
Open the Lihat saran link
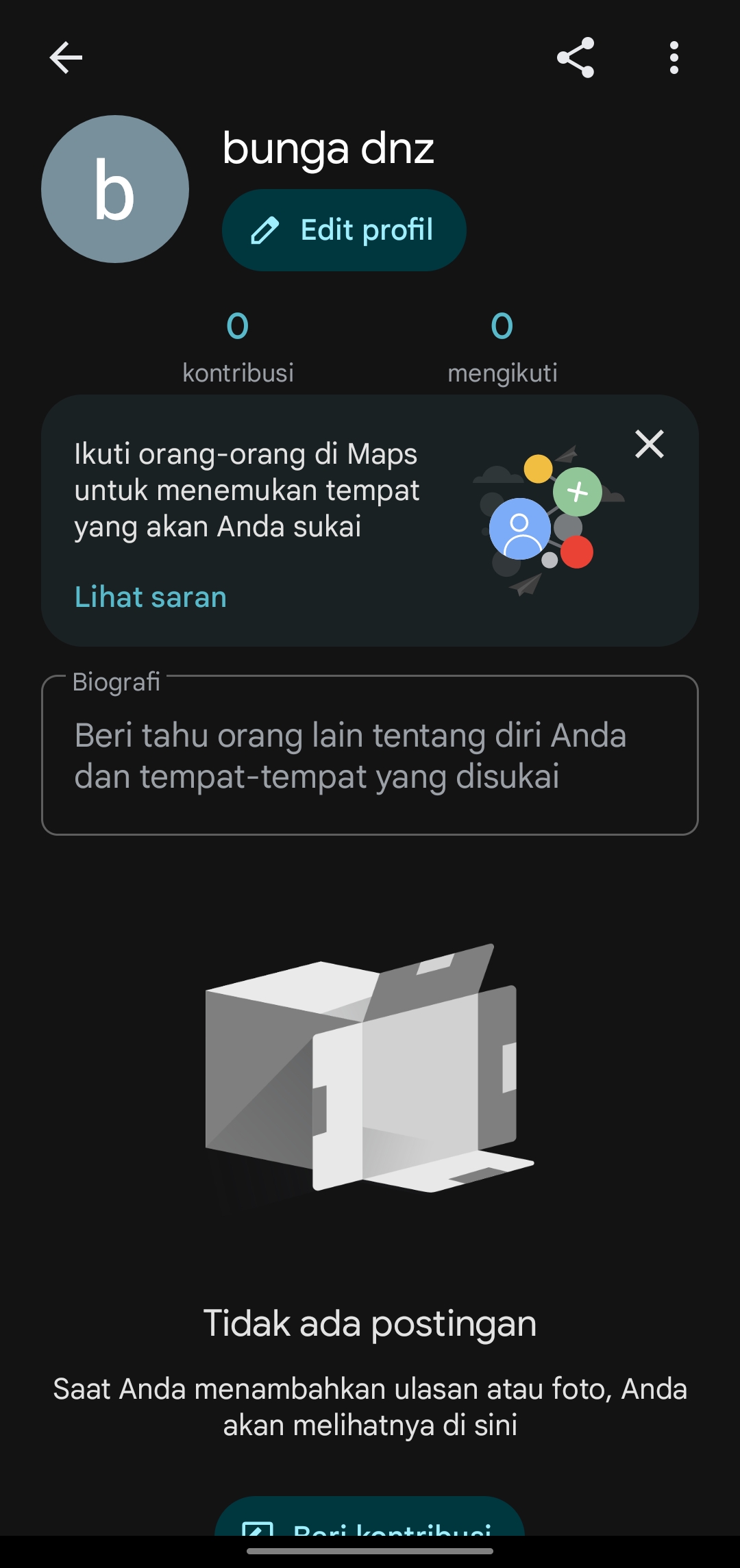click(x=151, y=597)
